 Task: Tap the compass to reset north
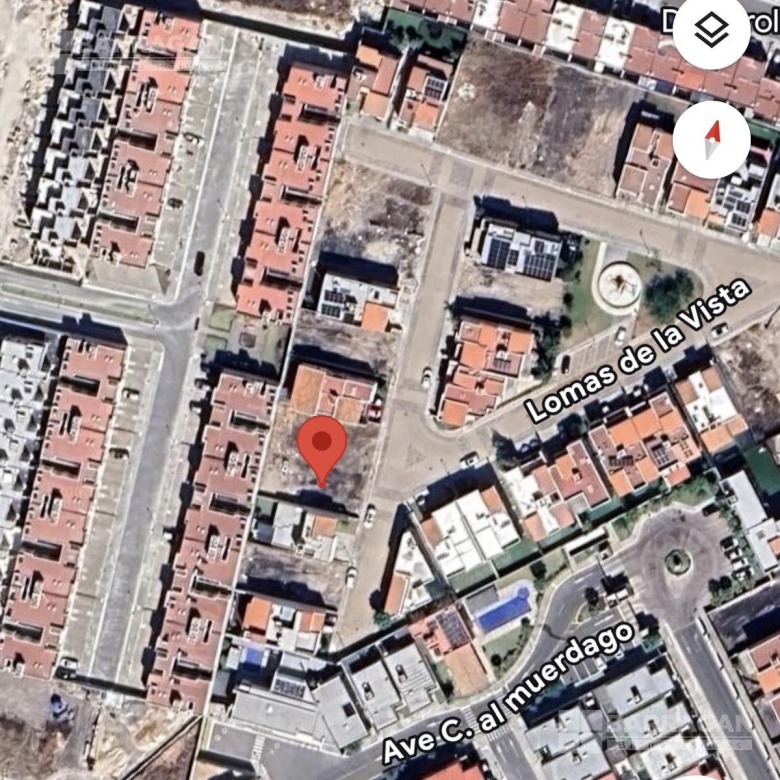point(711,139)
